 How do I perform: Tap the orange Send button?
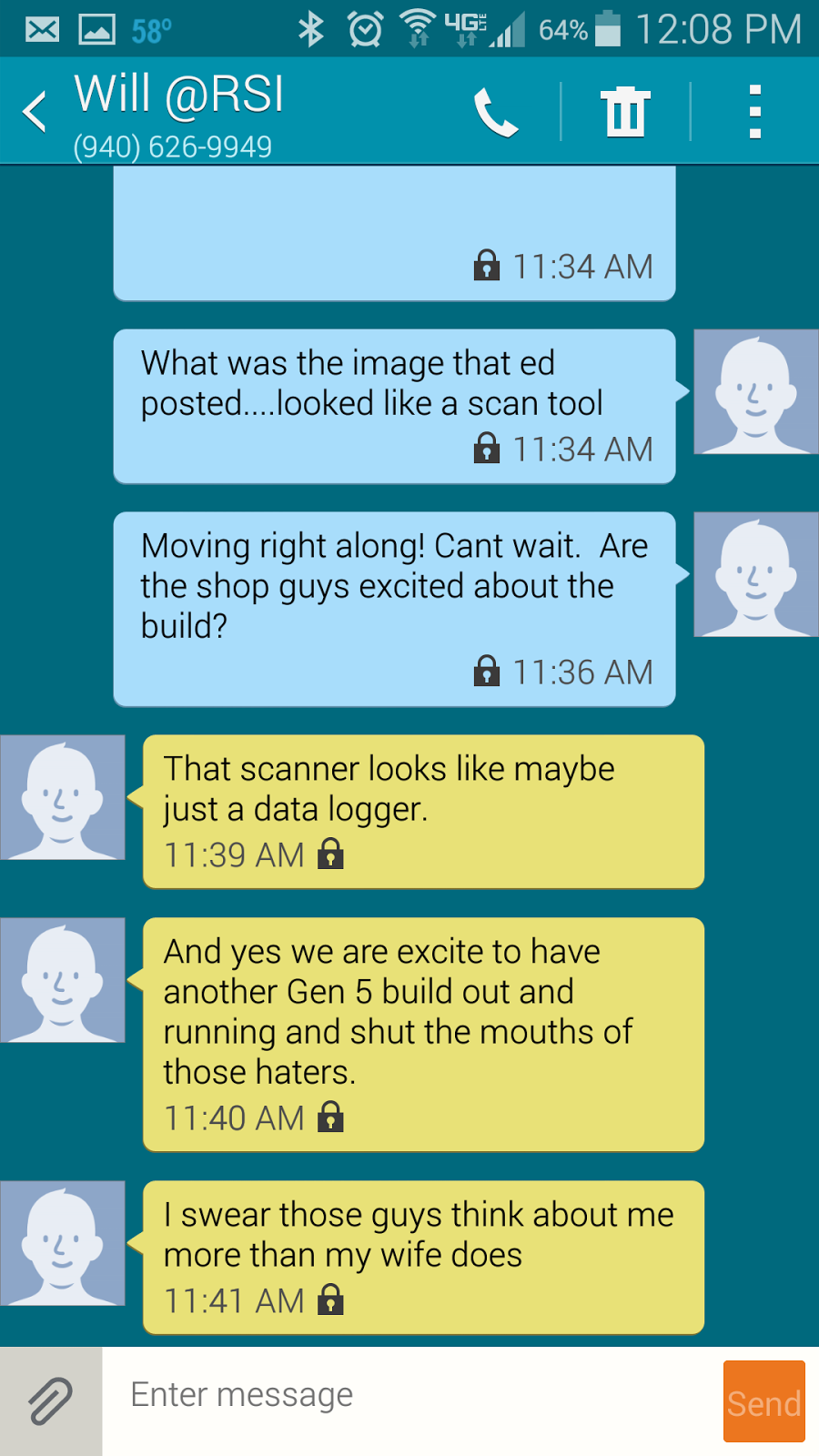click(763, 1401)
